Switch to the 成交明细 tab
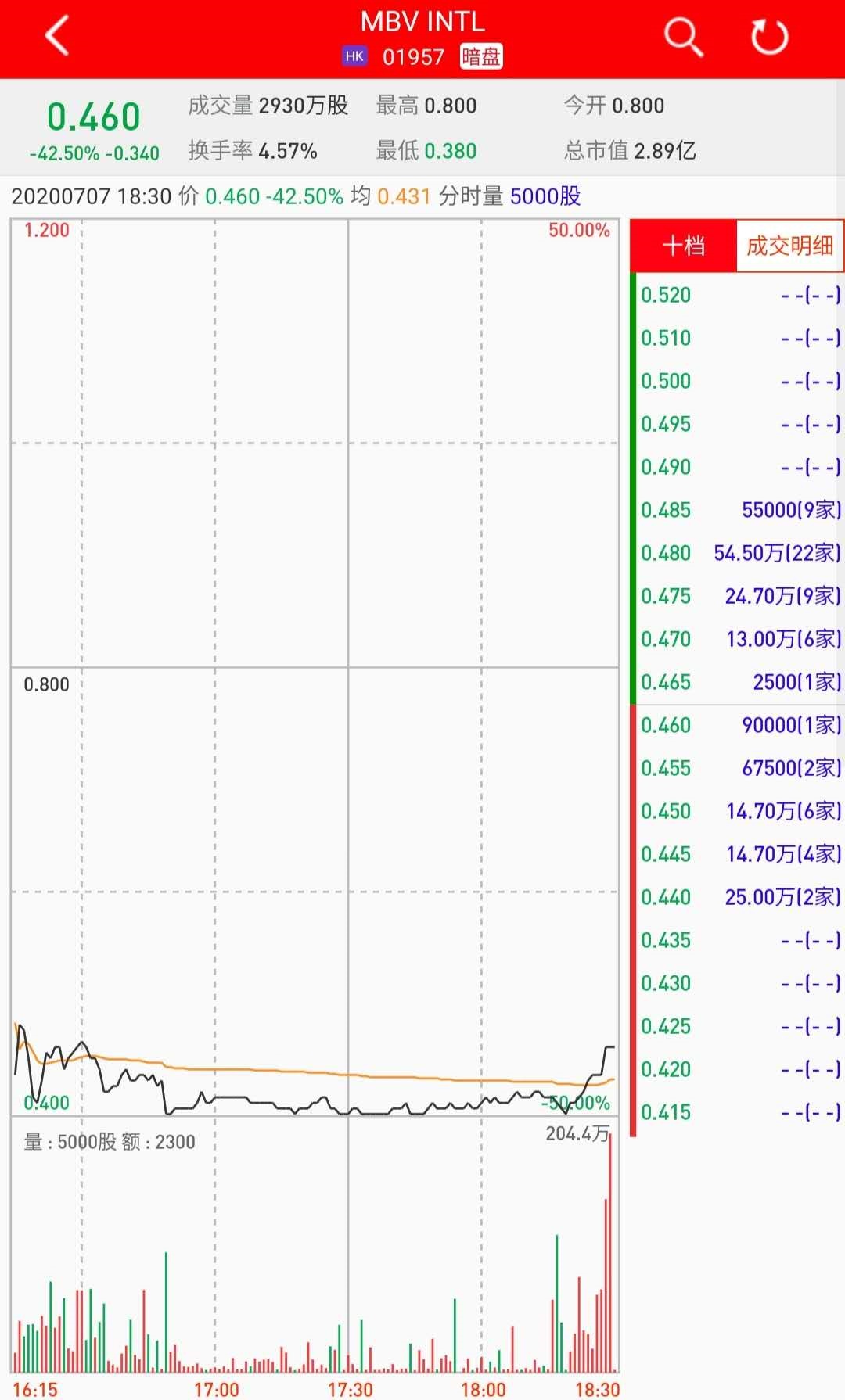 (789, 246)
